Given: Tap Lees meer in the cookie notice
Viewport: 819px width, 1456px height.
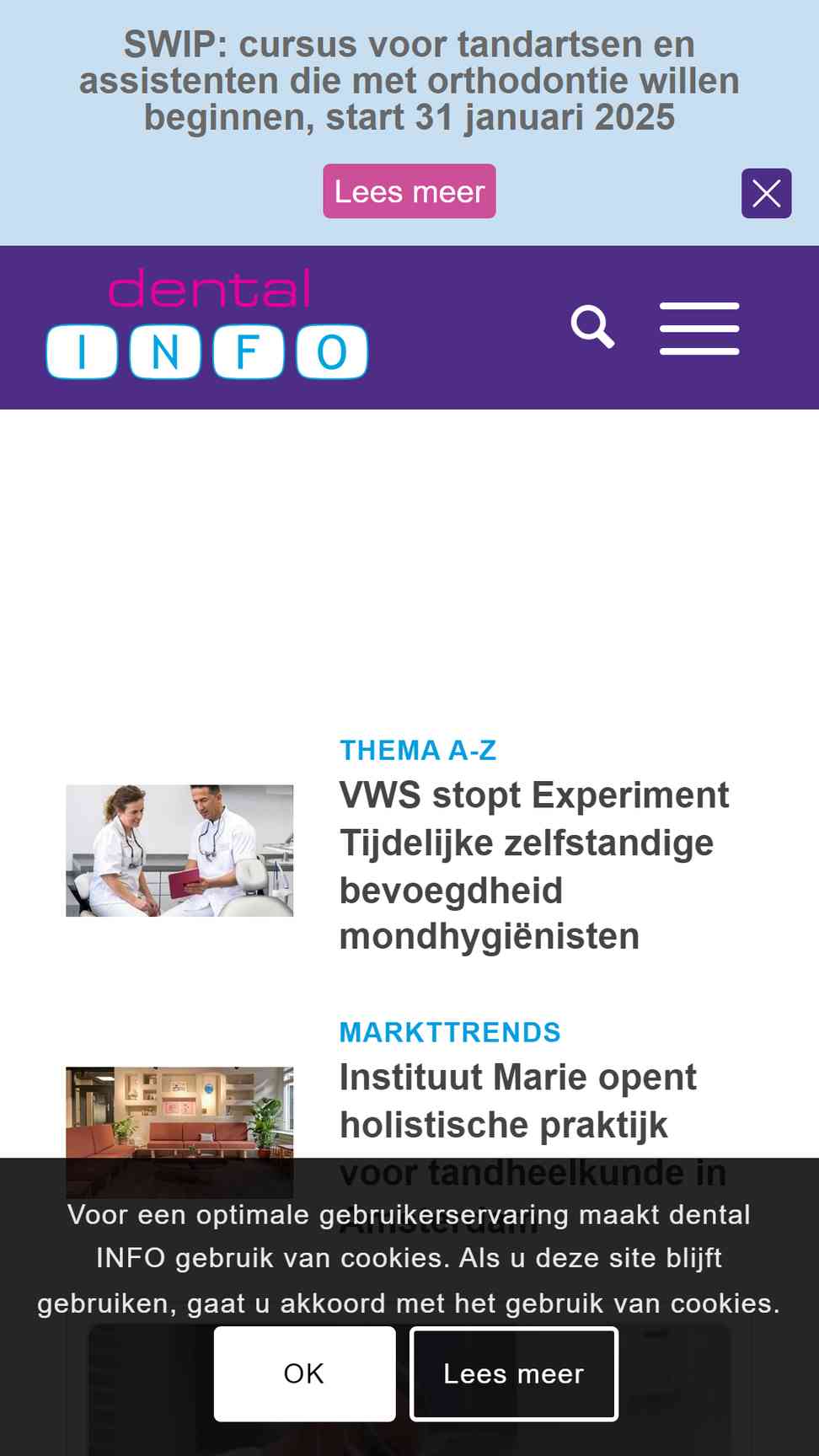Looking at the screenshot, I should [514, 1373].
